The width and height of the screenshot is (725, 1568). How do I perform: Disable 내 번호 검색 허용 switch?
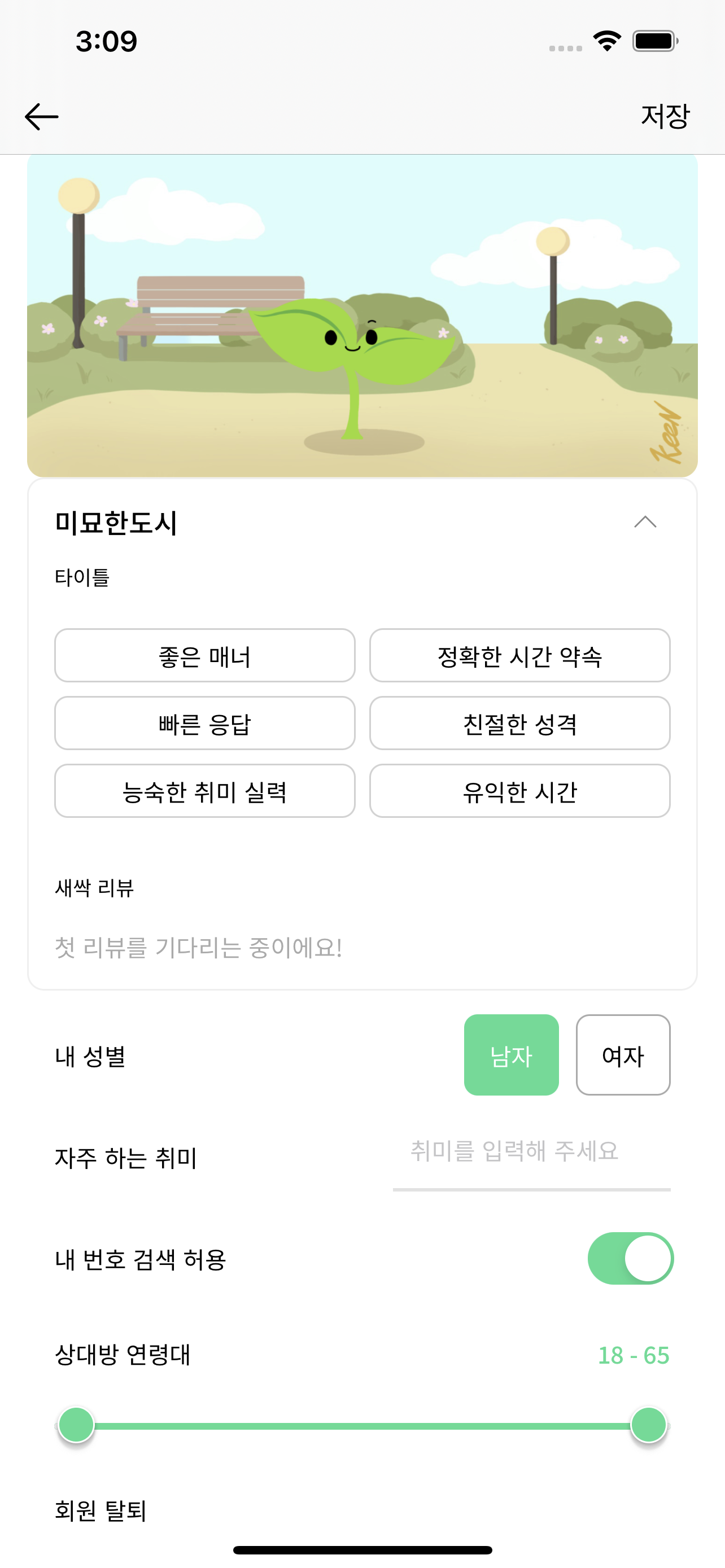point(630,1258)
